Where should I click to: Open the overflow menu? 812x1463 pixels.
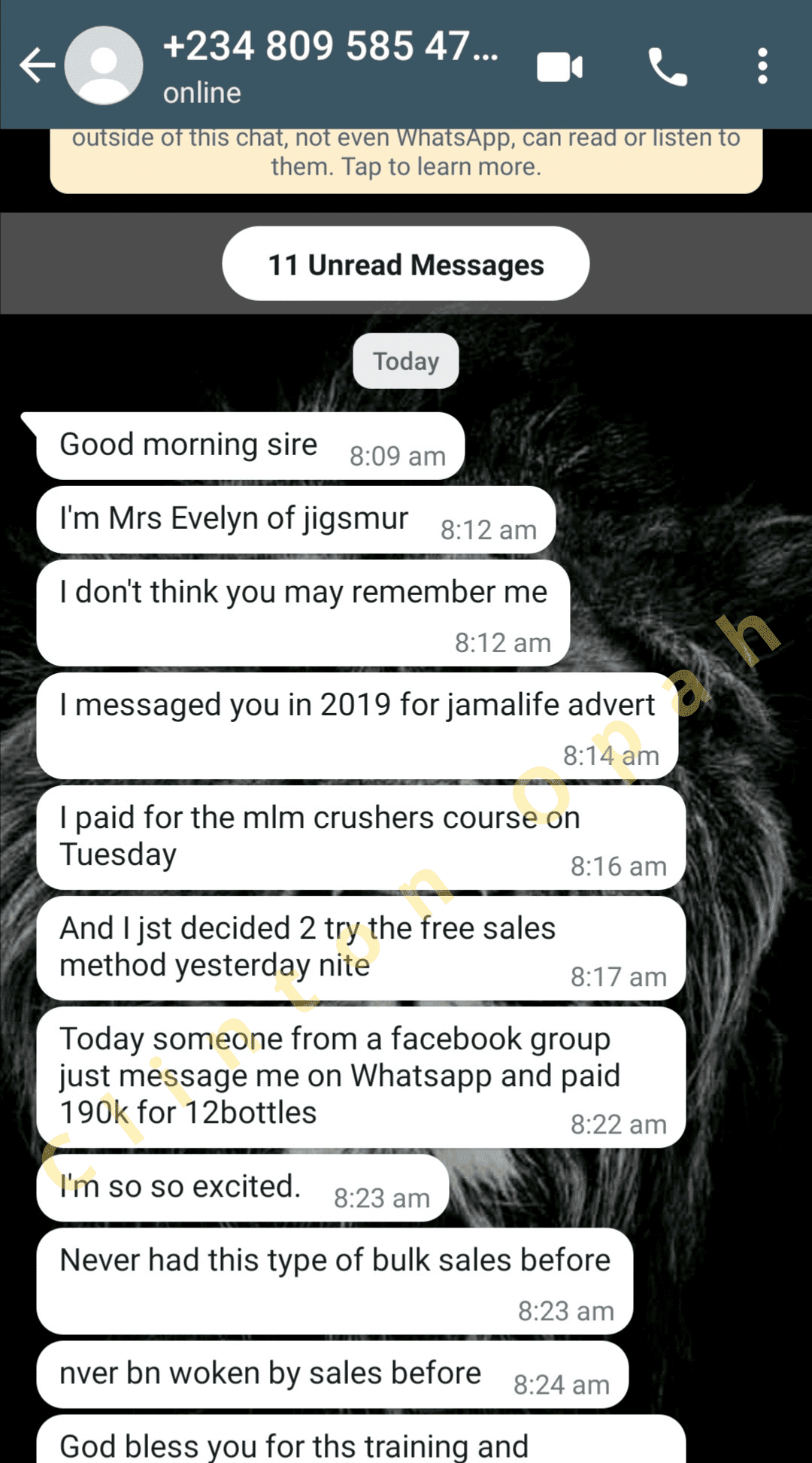(762, 67)
